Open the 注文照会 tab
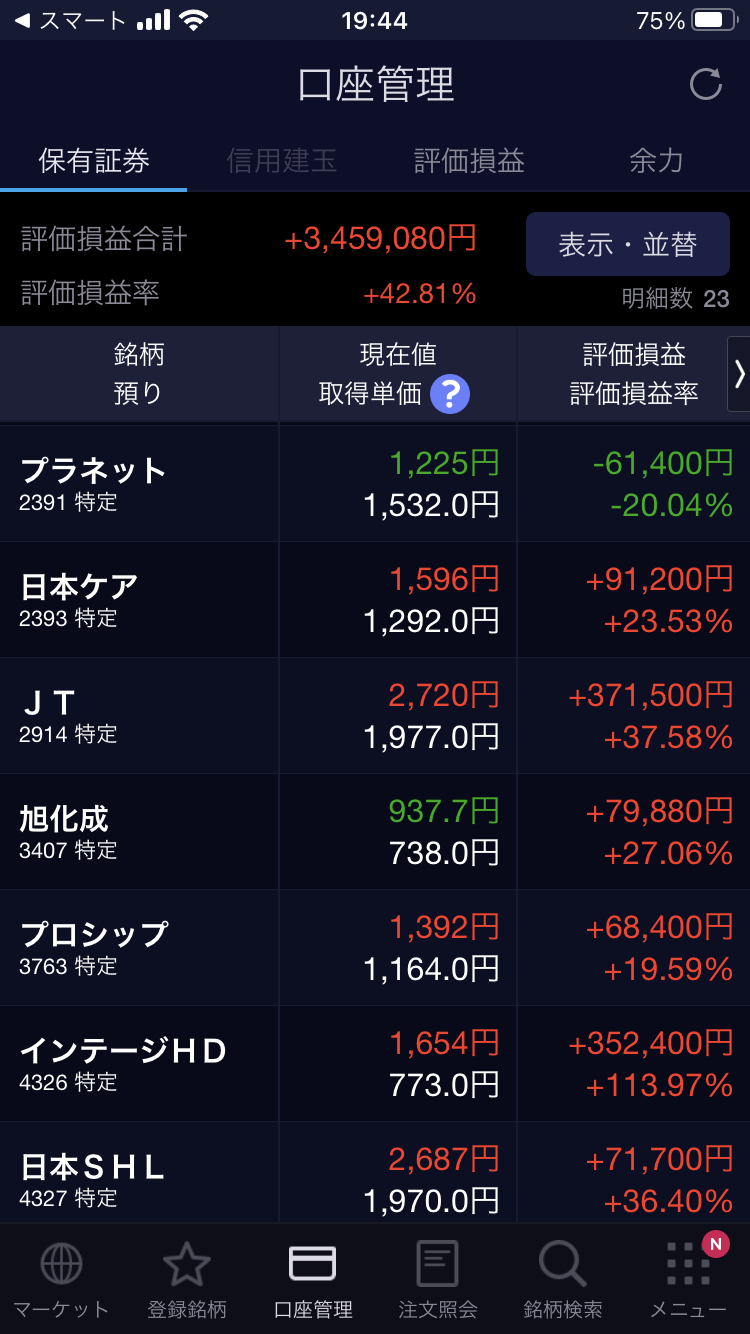 (438, 1280)
